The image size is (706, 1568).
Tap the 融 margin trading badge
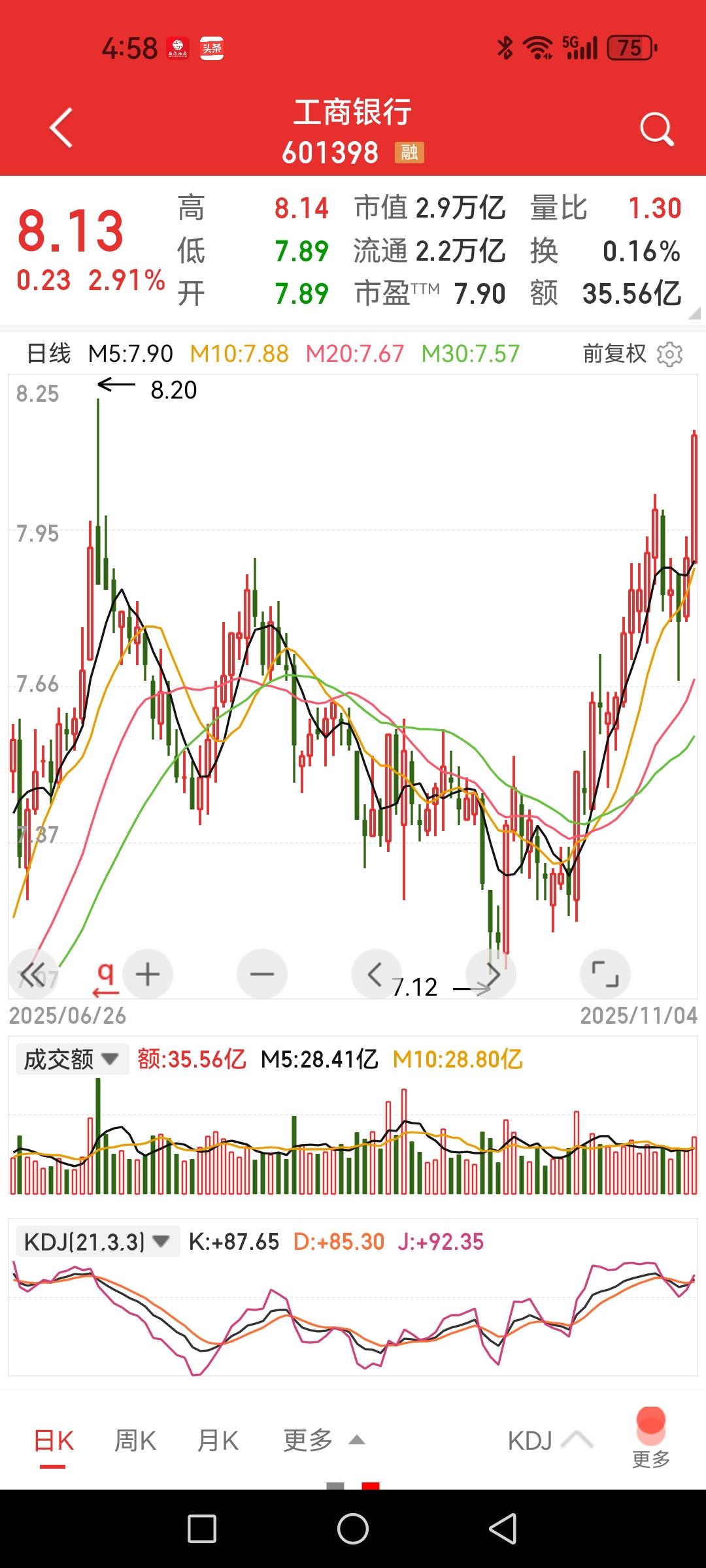click(409, 152)
